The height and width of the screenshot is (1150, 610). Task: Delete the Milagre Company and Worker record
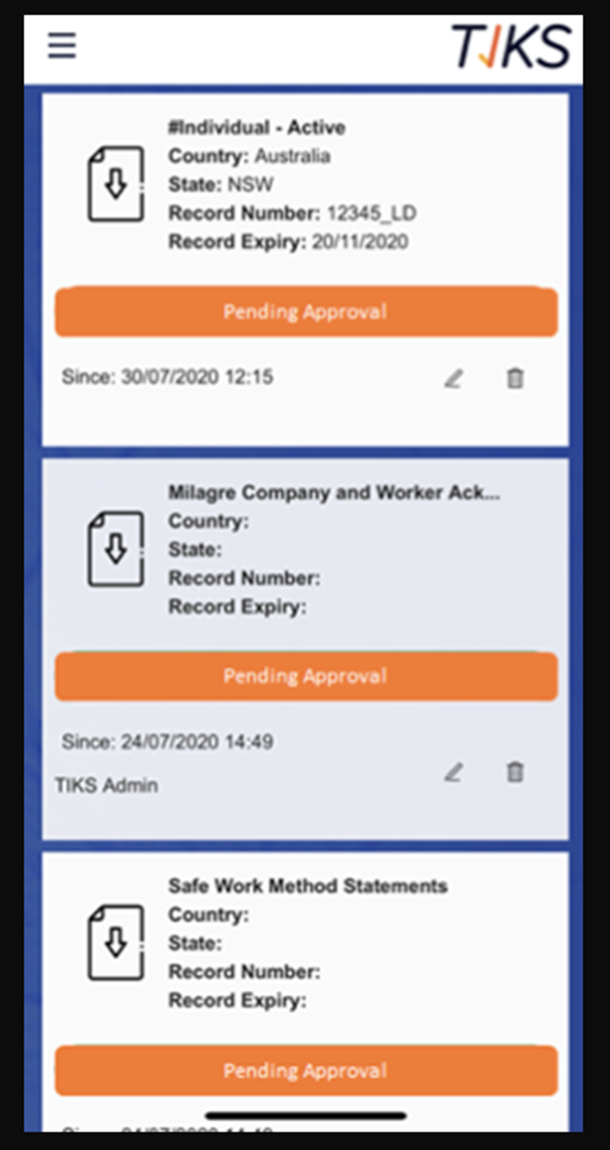[x=515, y=772]
